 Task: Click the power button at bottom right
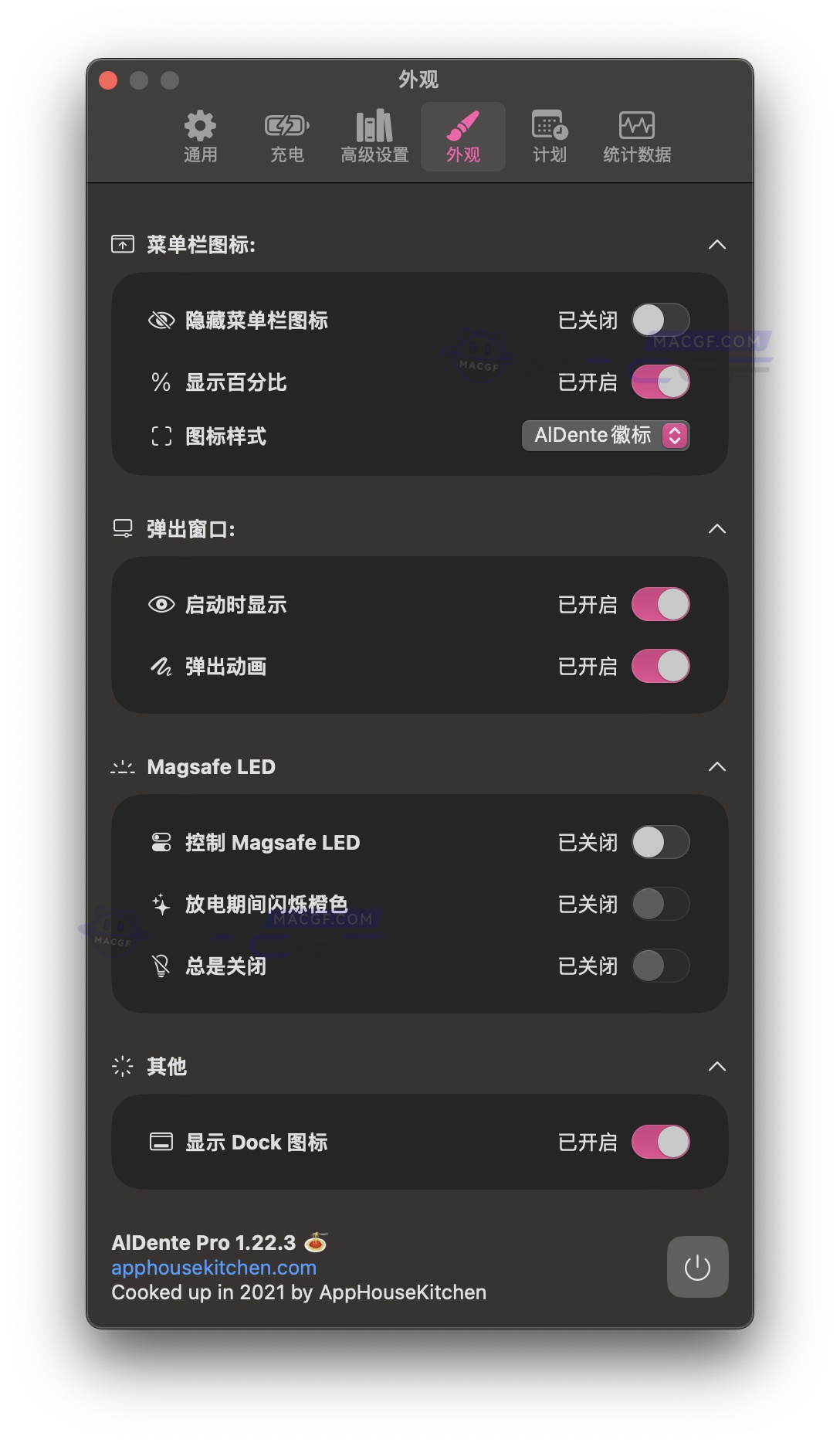tap(697, 1266)
